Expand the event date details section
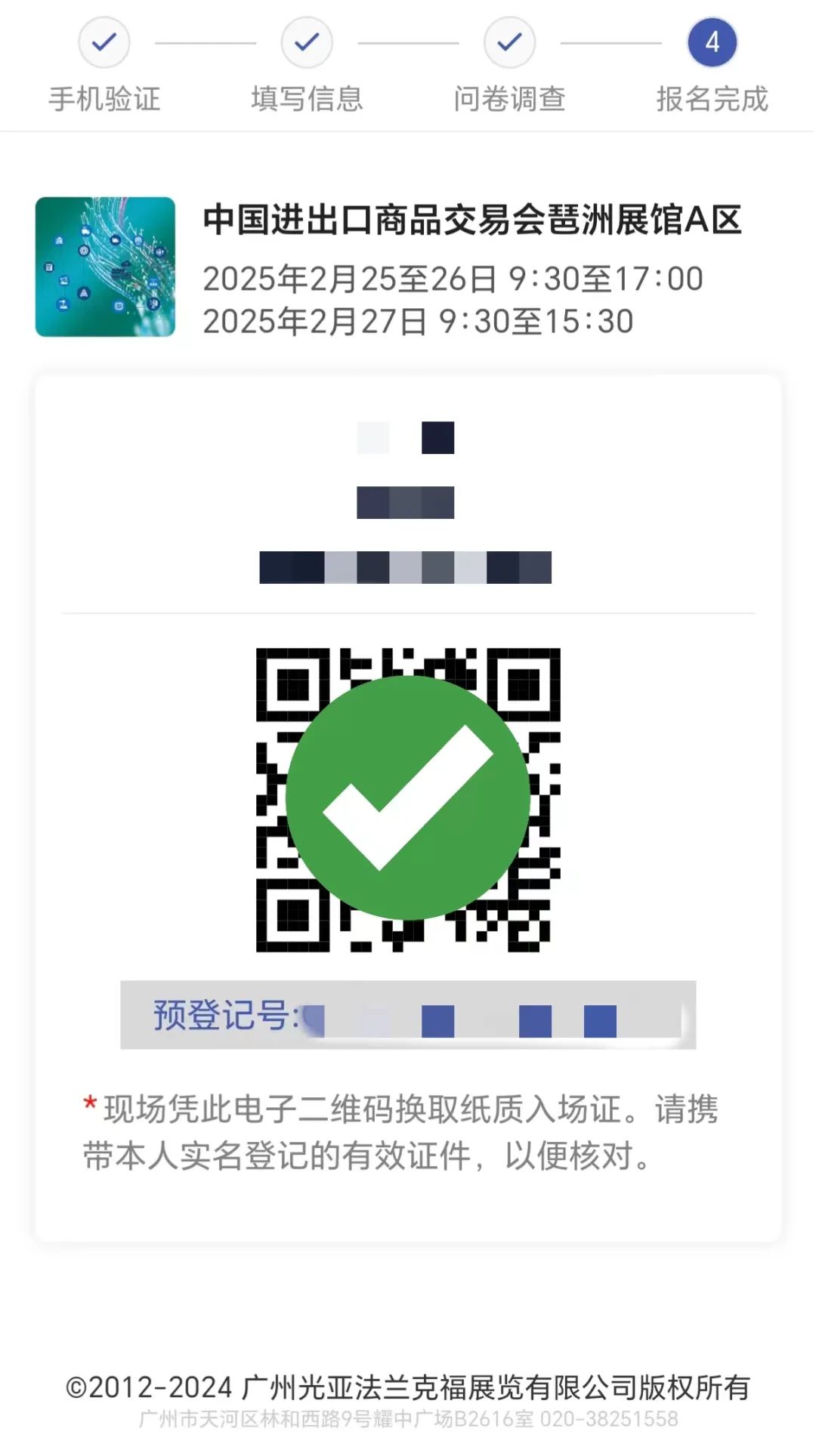Viewport: 816px width, 1456px height. [453, 298]
